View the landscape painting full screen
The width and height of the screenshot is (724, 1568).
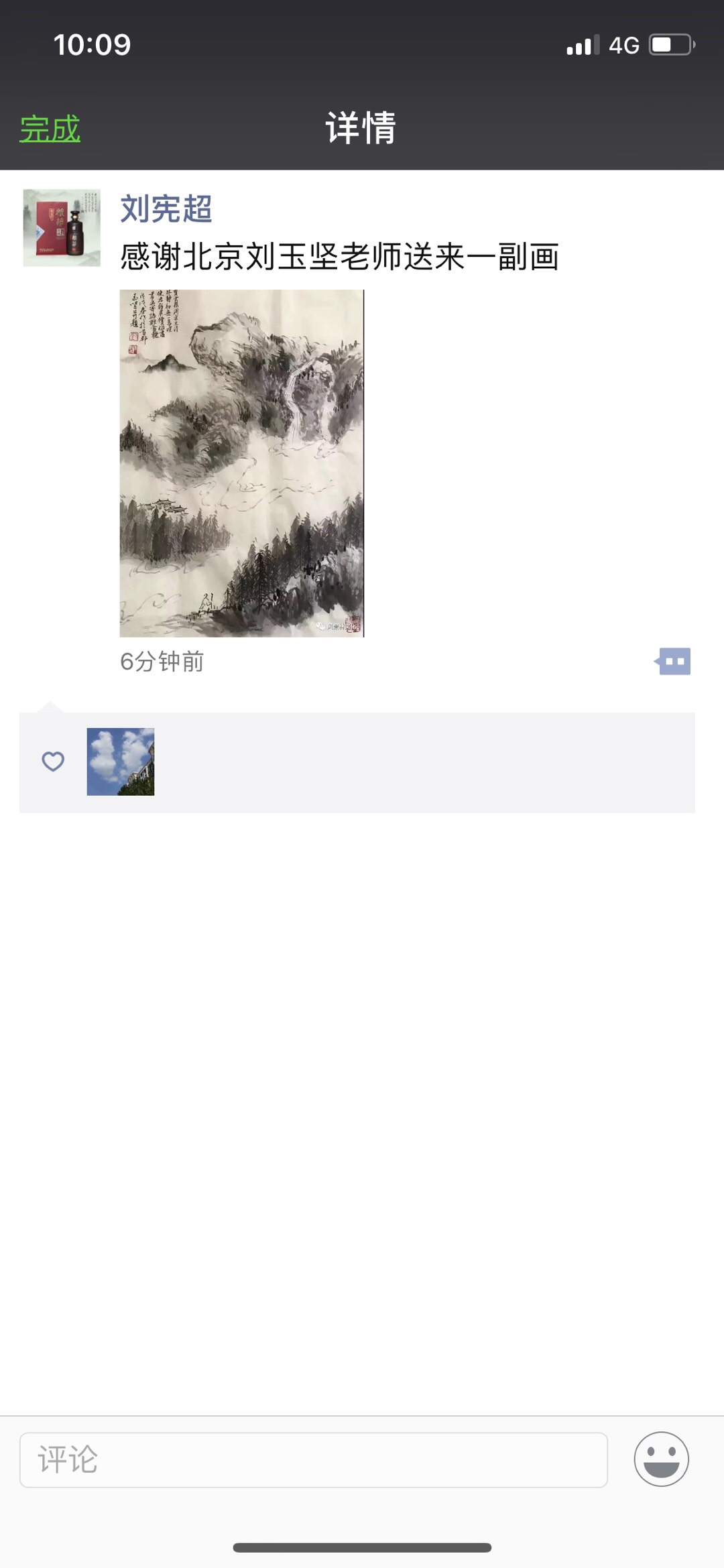[x=241, y=463]
